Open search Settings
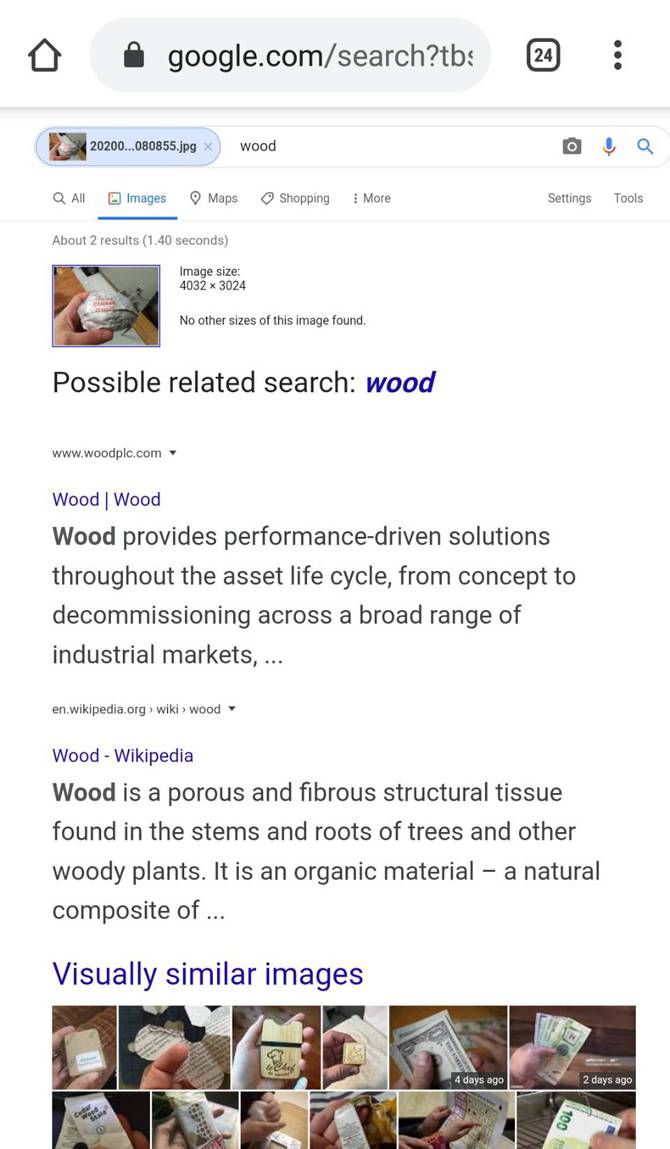This screenshot has width=670, height=1149. (569, 198)
